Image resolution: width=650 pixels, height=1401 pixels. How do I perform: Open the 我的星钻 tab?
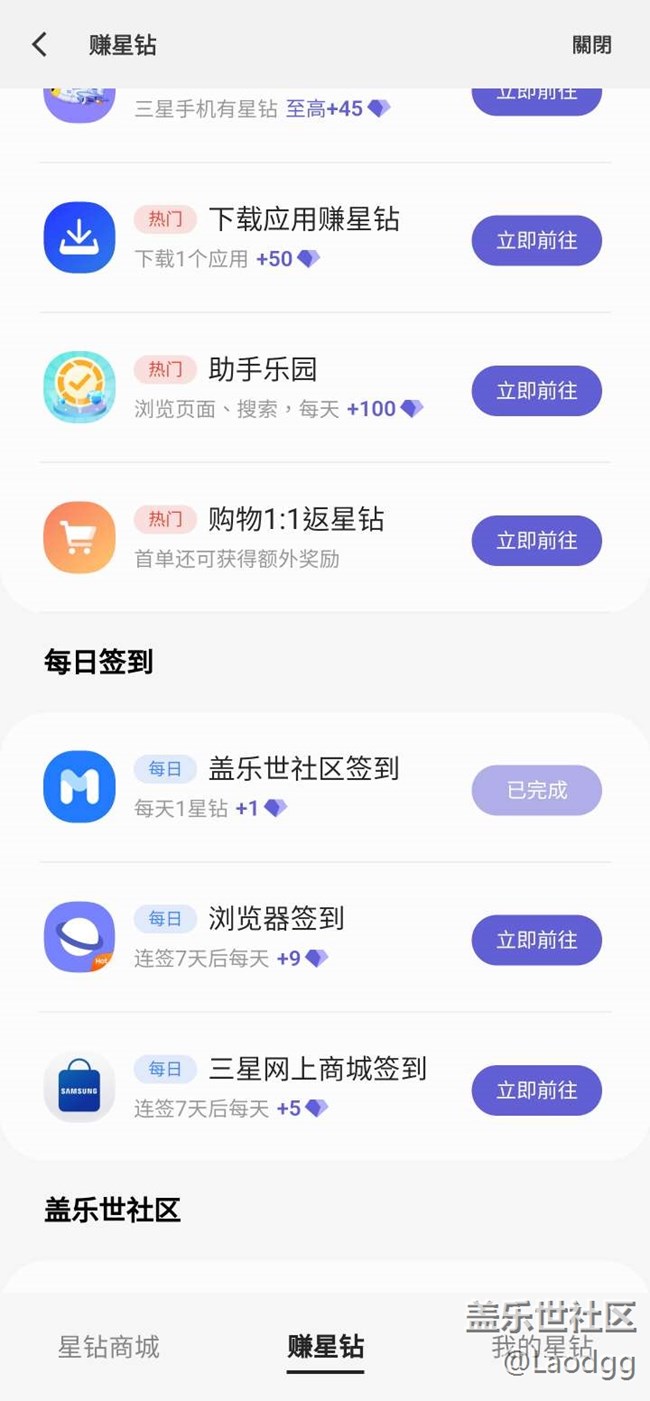pyautogui.click(x=542, y=1347)
